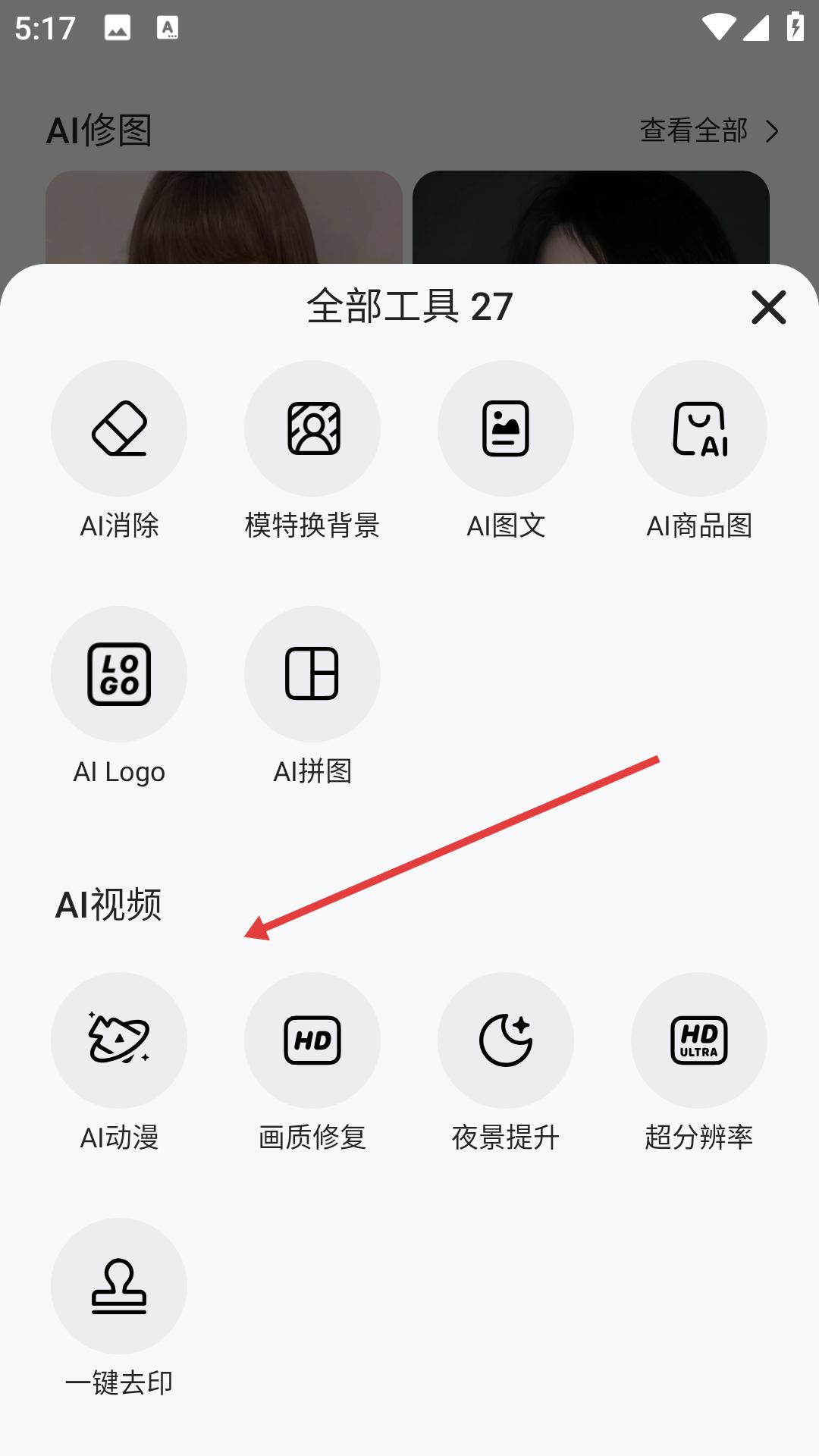Viewport: 819px width, 1456px height.
Task: Open the AI图文 tool
Action: click(x=506, y=428)
